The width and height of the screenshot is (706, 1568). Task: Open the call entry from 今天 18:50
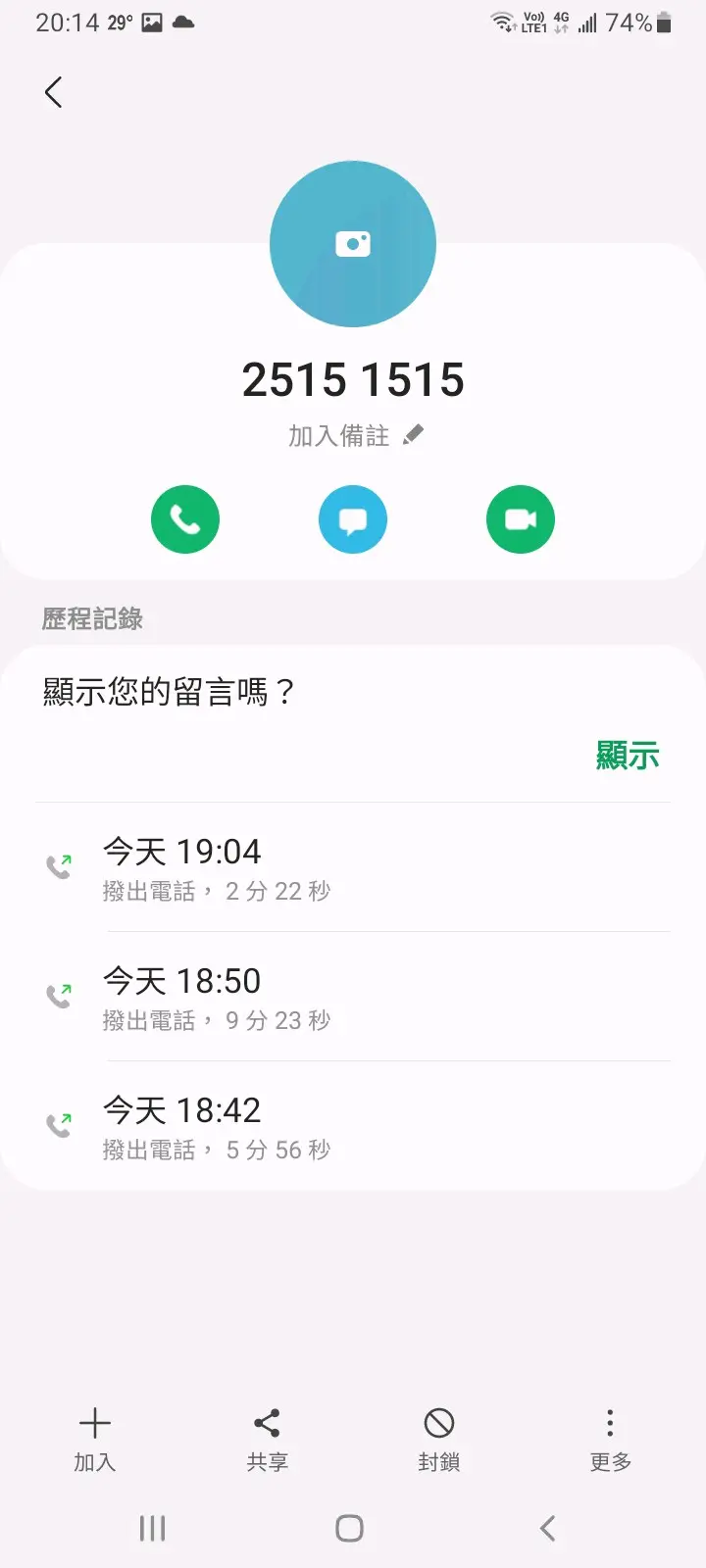click(353, 997)
